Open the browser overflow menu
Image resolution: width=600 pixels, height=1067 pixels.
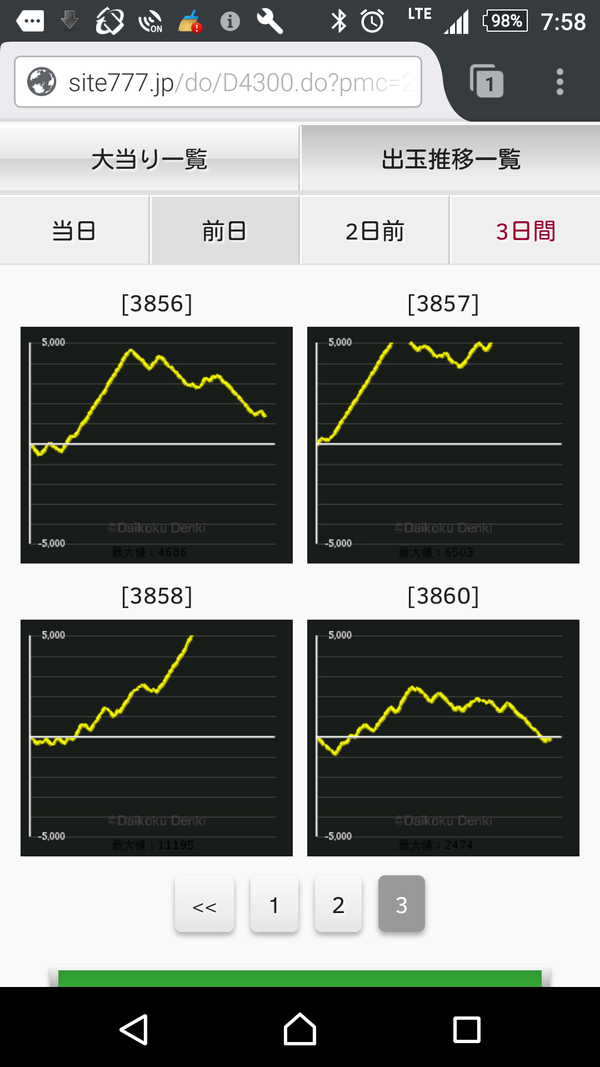(560, 82)
